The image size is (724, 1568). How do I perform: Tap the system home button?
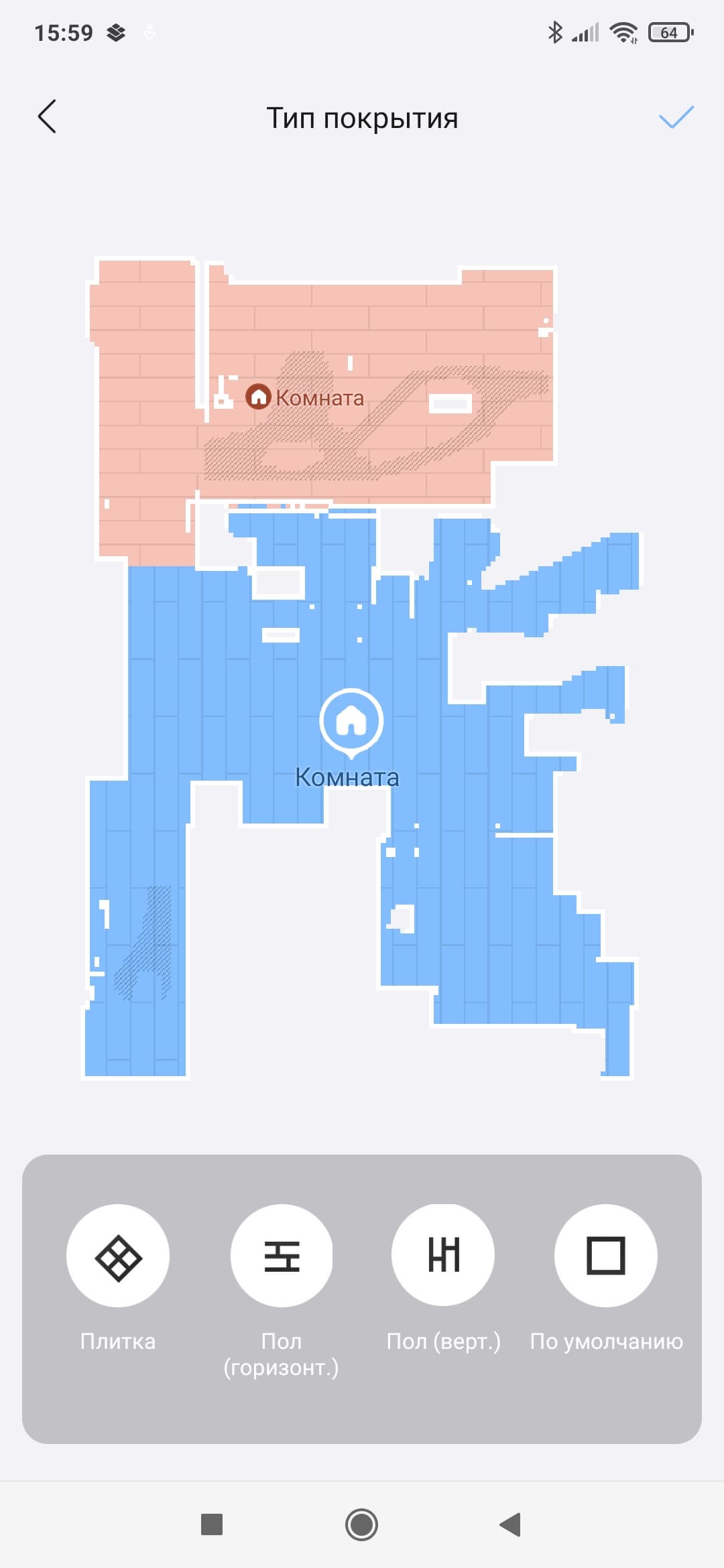tap(361, 1524)
